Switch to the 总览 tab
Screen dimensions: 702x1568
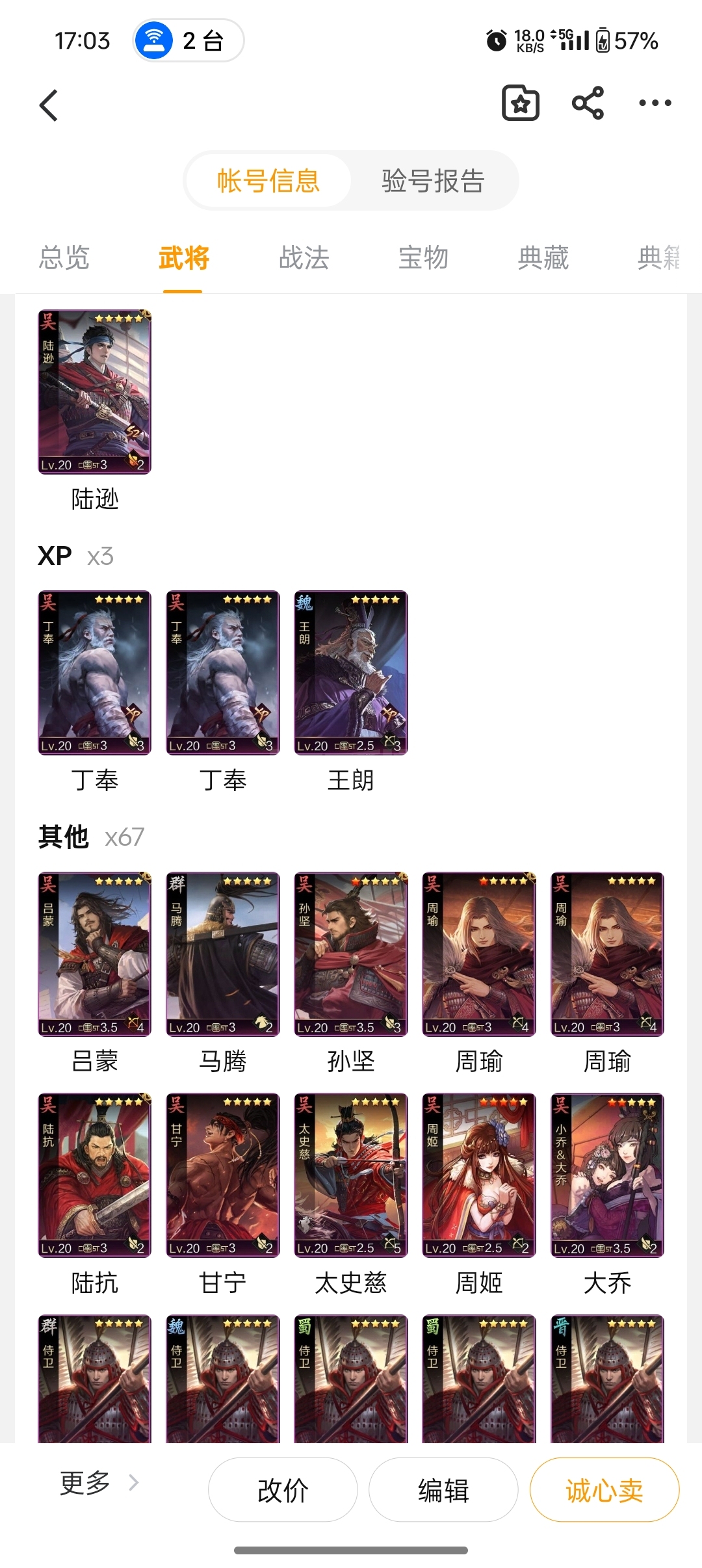point(64,257)
